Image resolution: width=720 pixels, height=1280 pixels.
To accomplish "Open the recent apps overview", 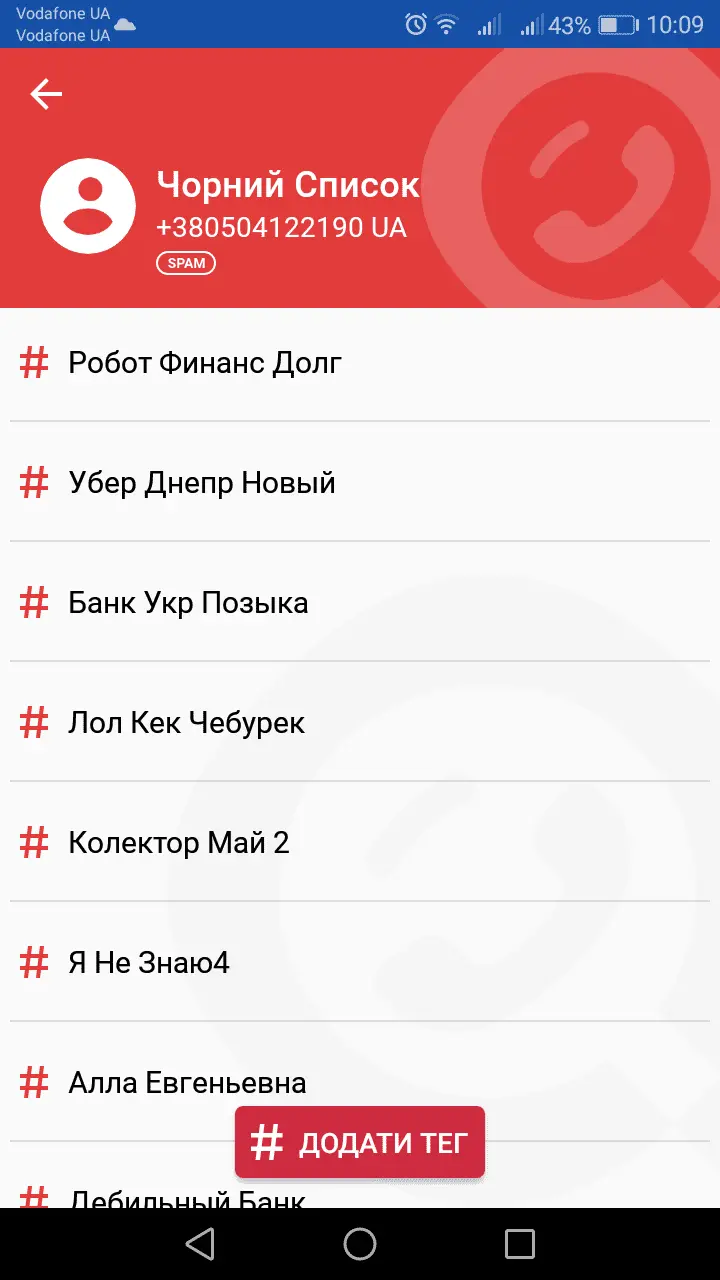I will 520,1244.
